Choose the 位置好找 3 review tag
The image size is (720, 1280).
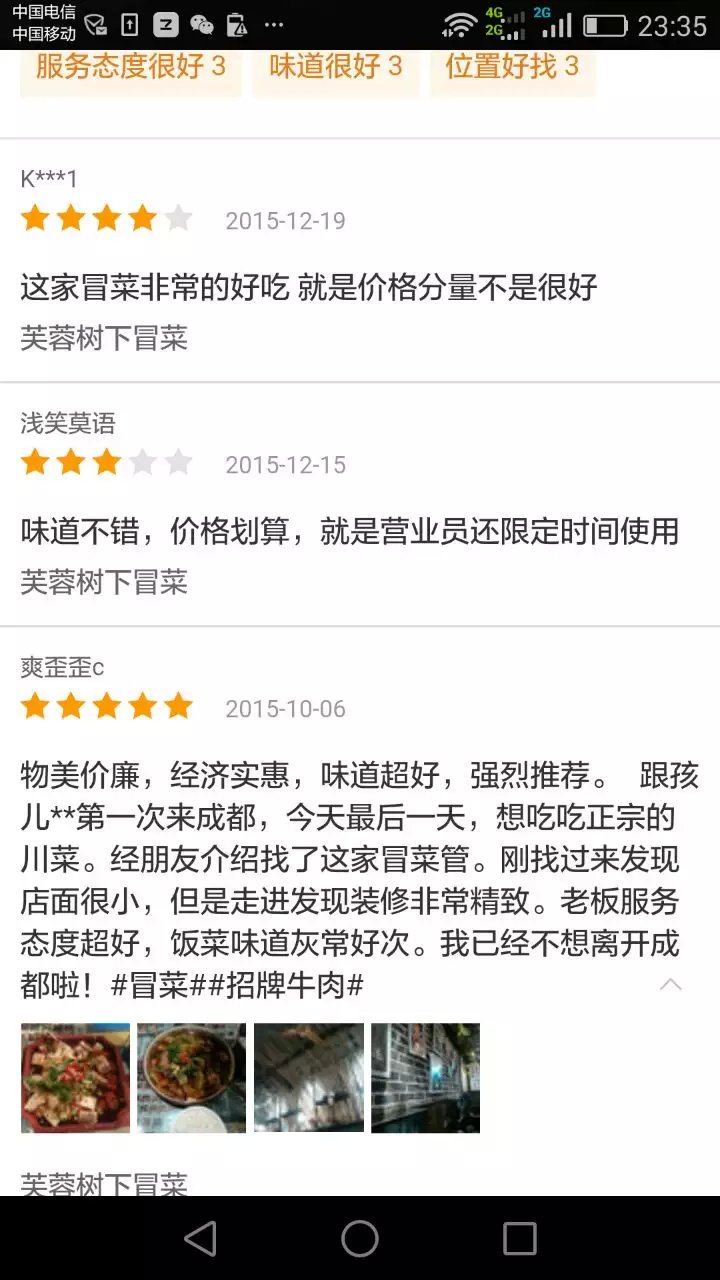click(x=512, y=68)
